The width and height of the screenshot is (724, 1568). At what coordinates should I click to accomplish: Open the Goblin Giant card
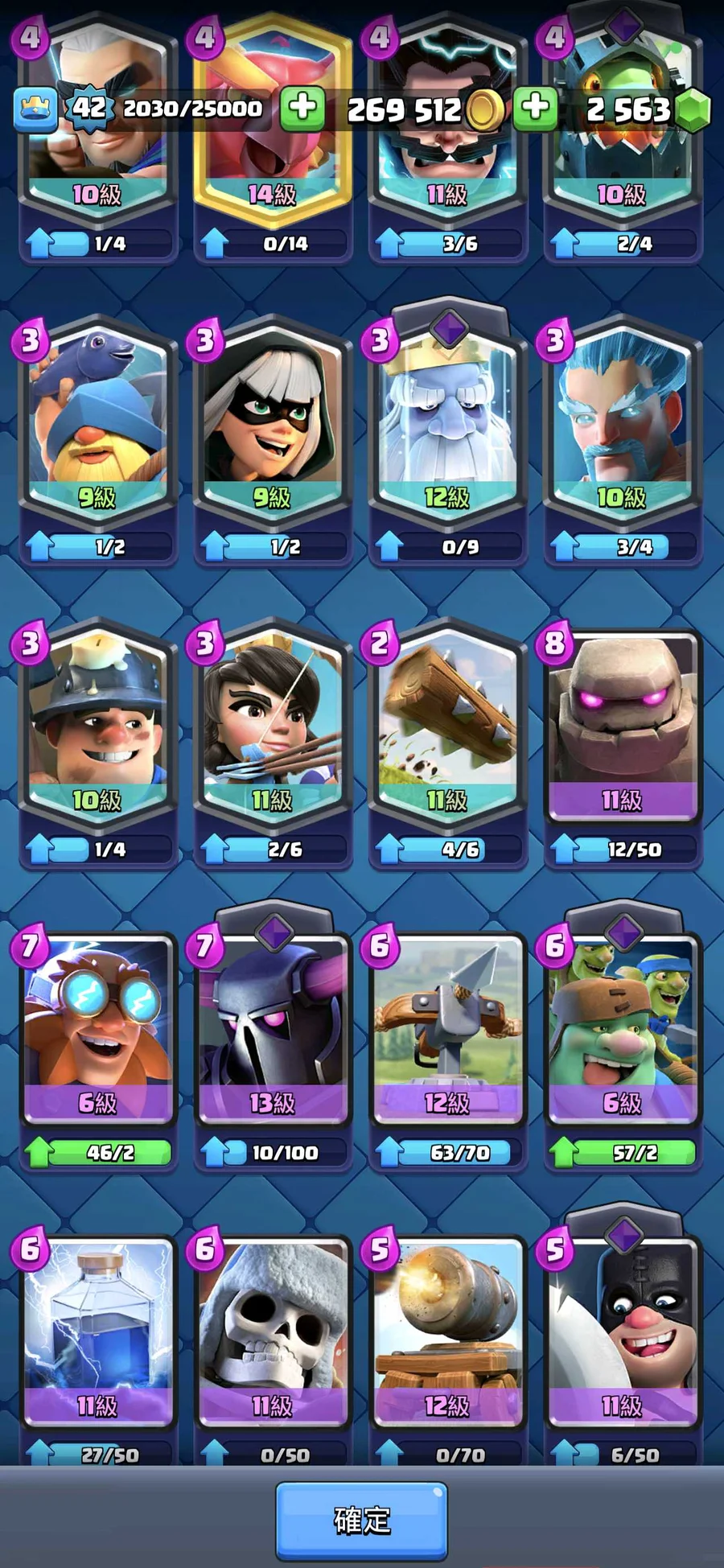click(622, 1026)
